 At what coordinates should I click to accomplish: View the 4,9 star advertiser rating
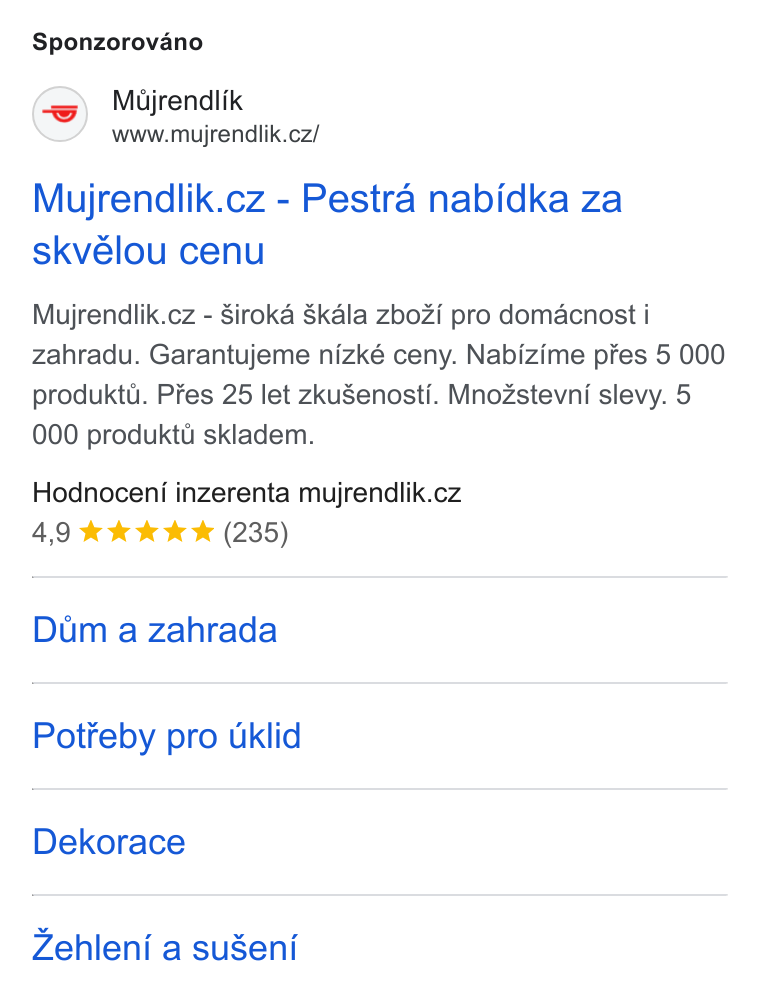tap(160, 532)
